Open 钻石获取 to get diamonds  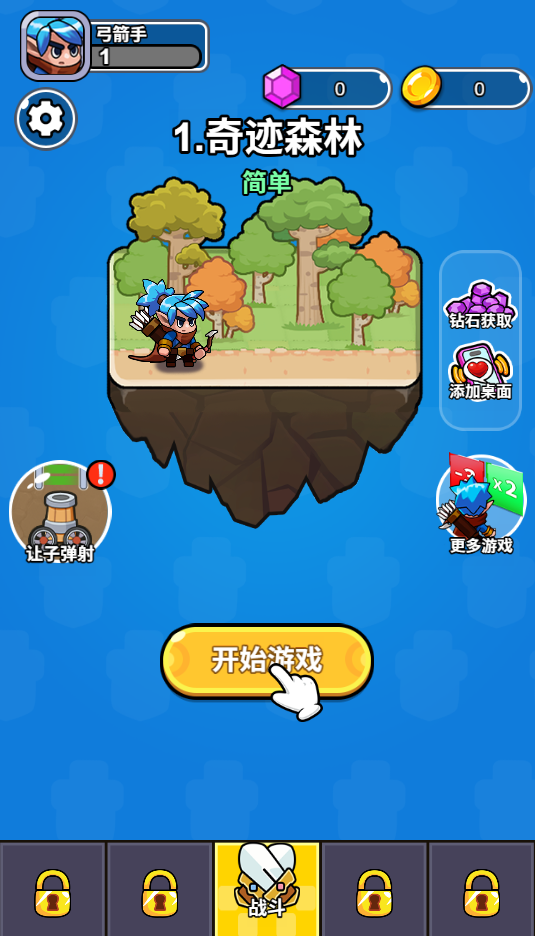(481, 305)
